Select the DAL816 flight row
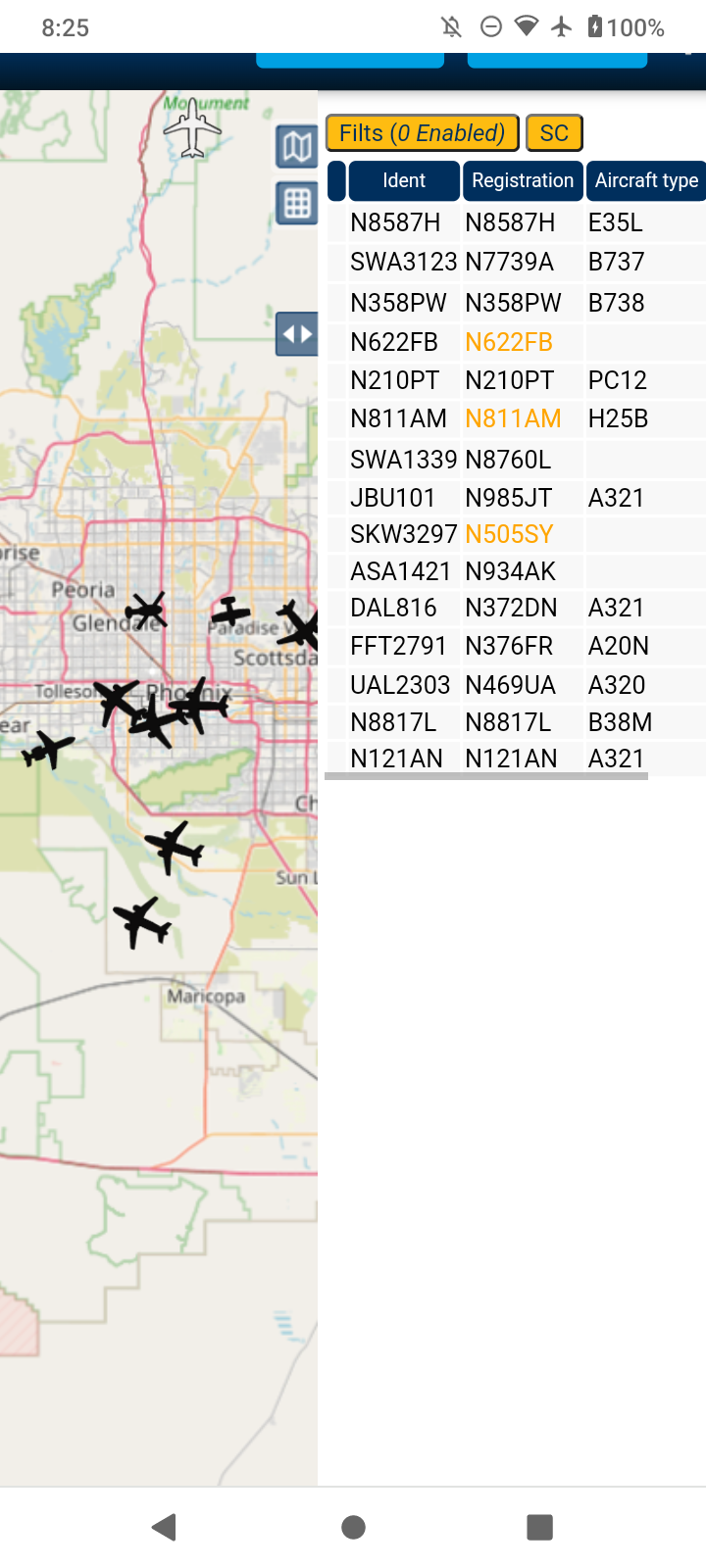This screenshot has height=1568, width=706. click(516, 608)
